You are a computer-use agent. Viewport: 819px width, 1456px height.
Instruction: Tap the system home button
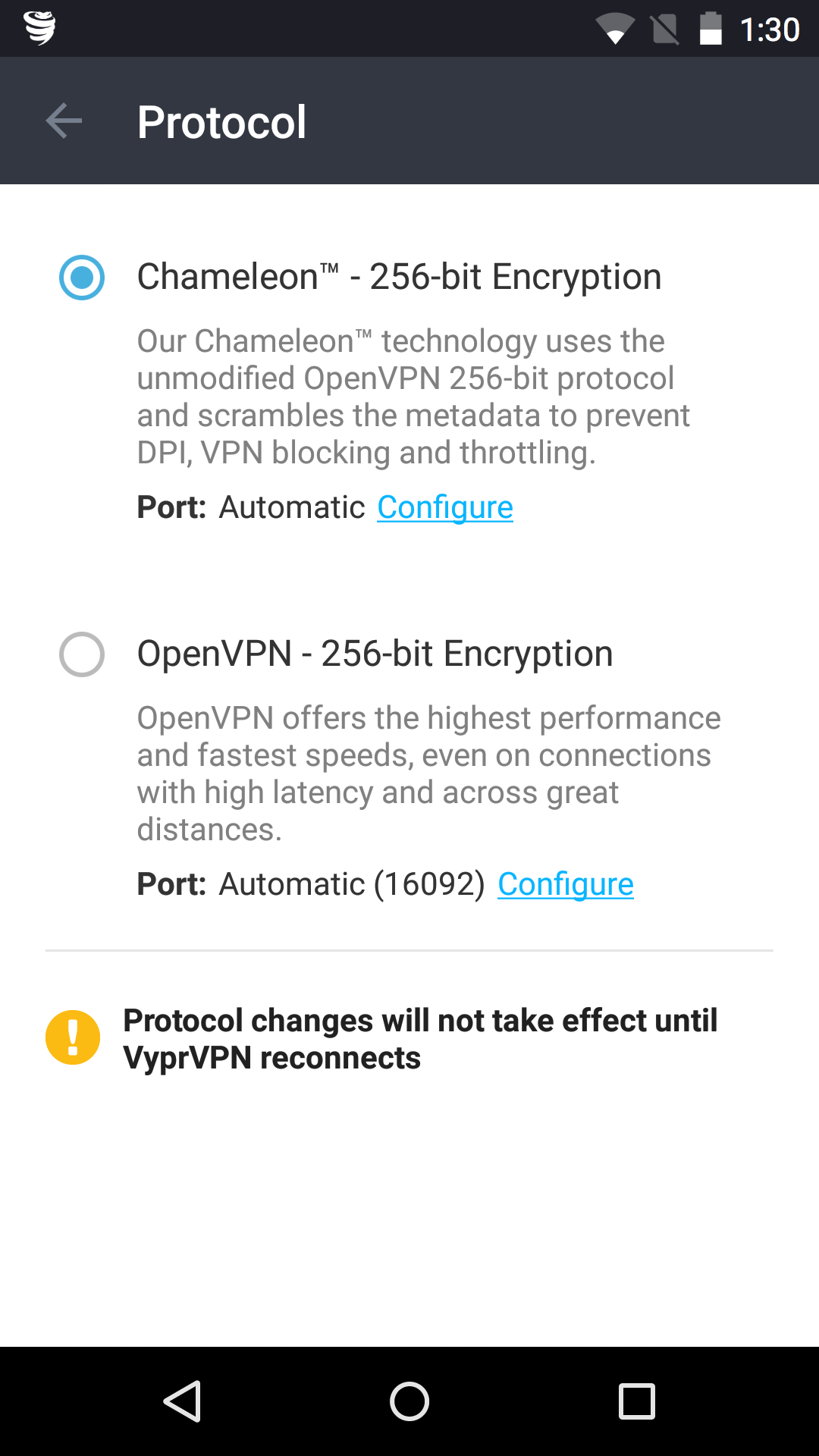click(409, 1401)
